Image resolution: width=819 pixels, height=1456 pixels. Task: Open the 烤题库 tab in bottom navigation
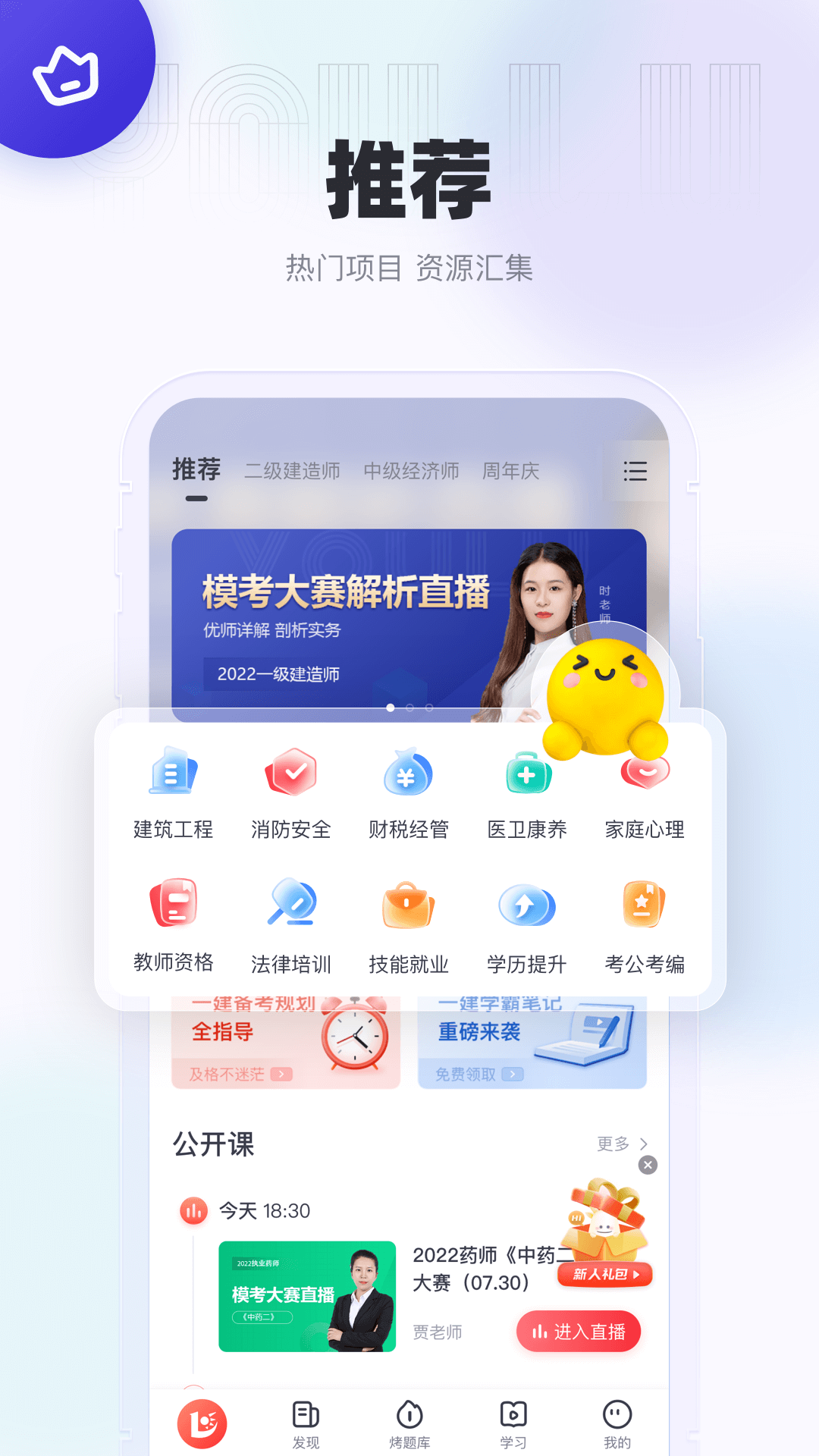tap(409, 1423)
